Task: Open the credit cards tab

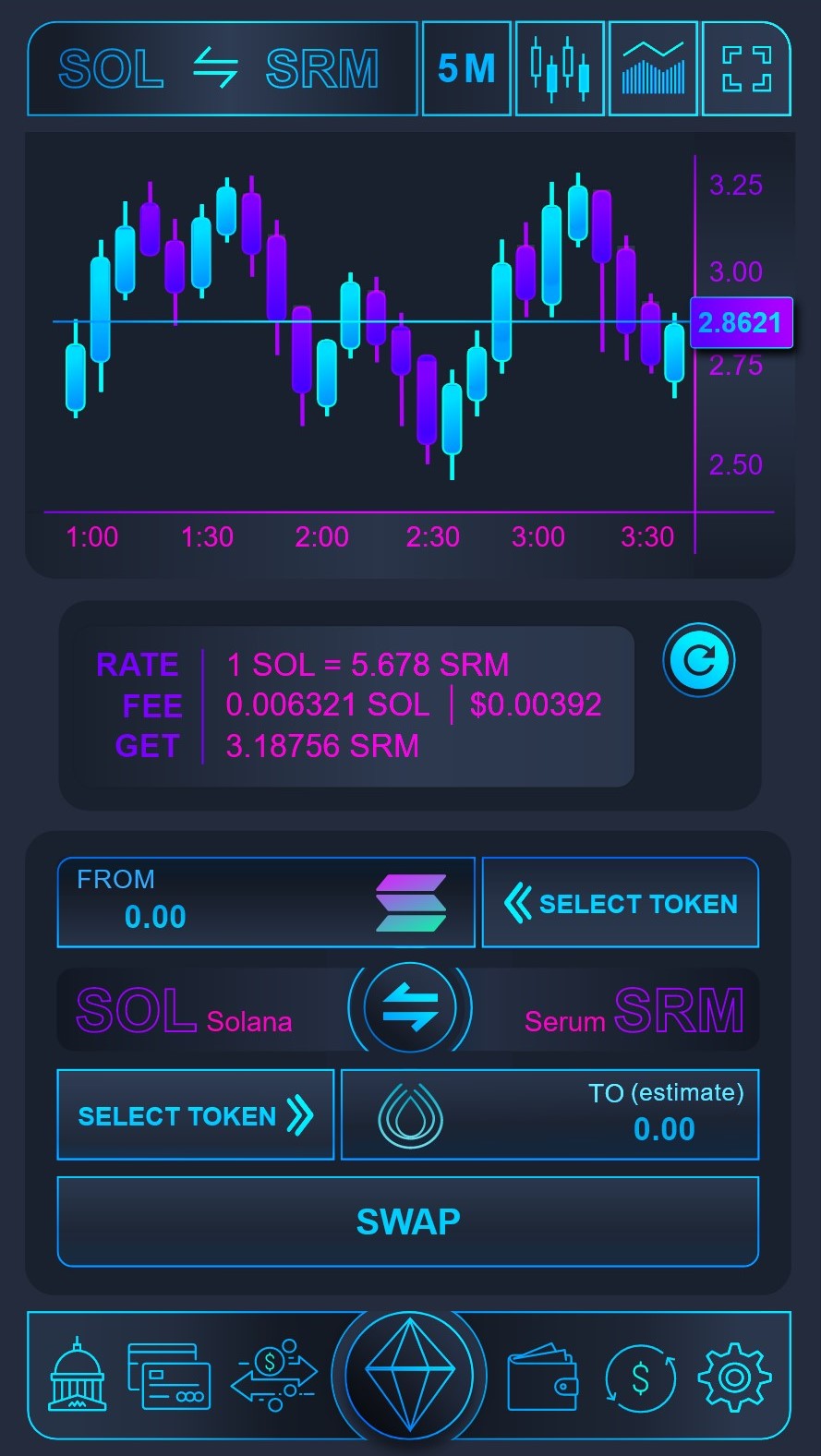Action: pos(168,1376)
